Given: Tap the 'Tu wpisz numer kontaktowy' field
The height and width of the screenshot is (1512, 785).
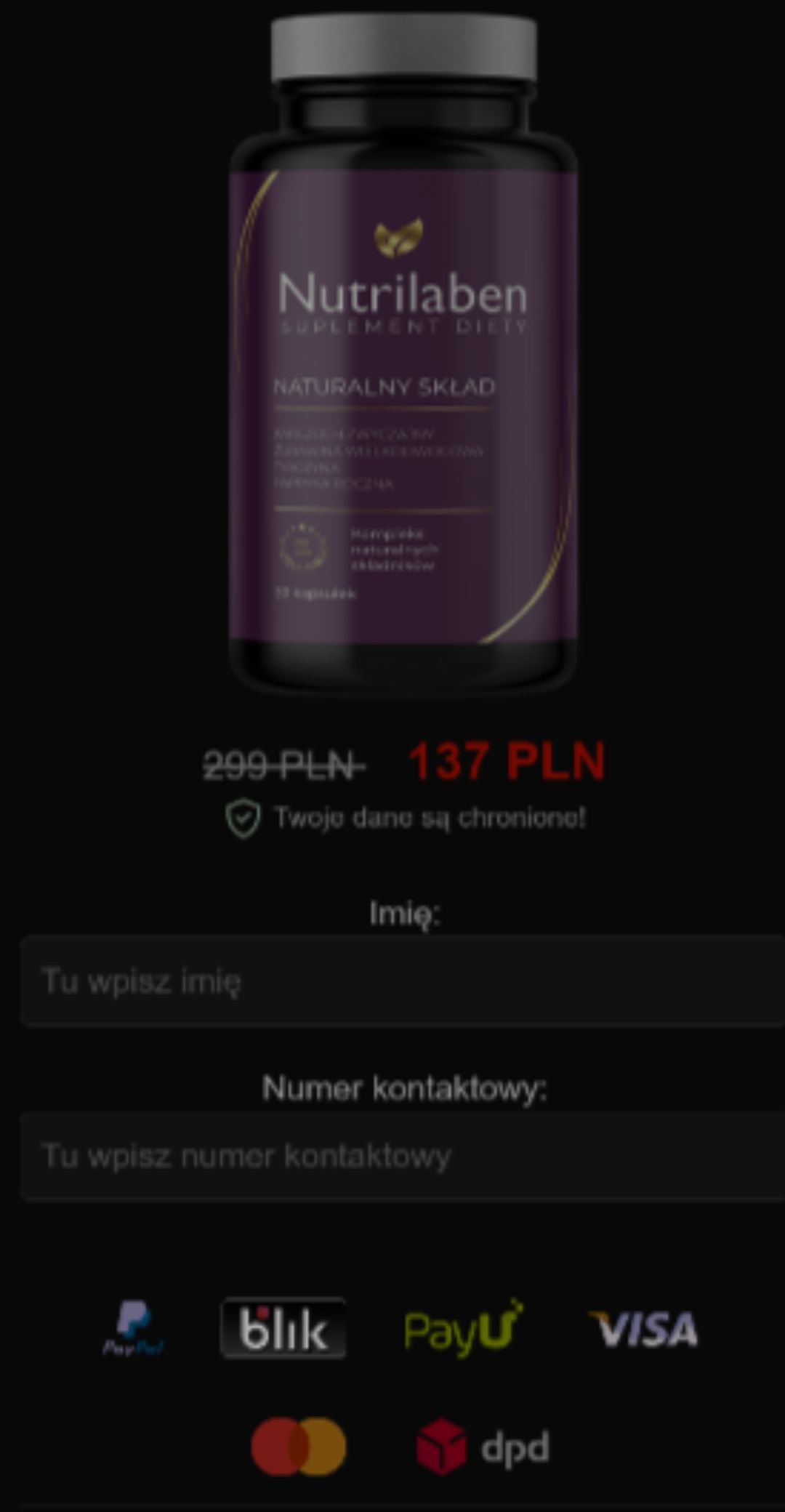Looking at the screenshot, I should (x=402, y=1156).
